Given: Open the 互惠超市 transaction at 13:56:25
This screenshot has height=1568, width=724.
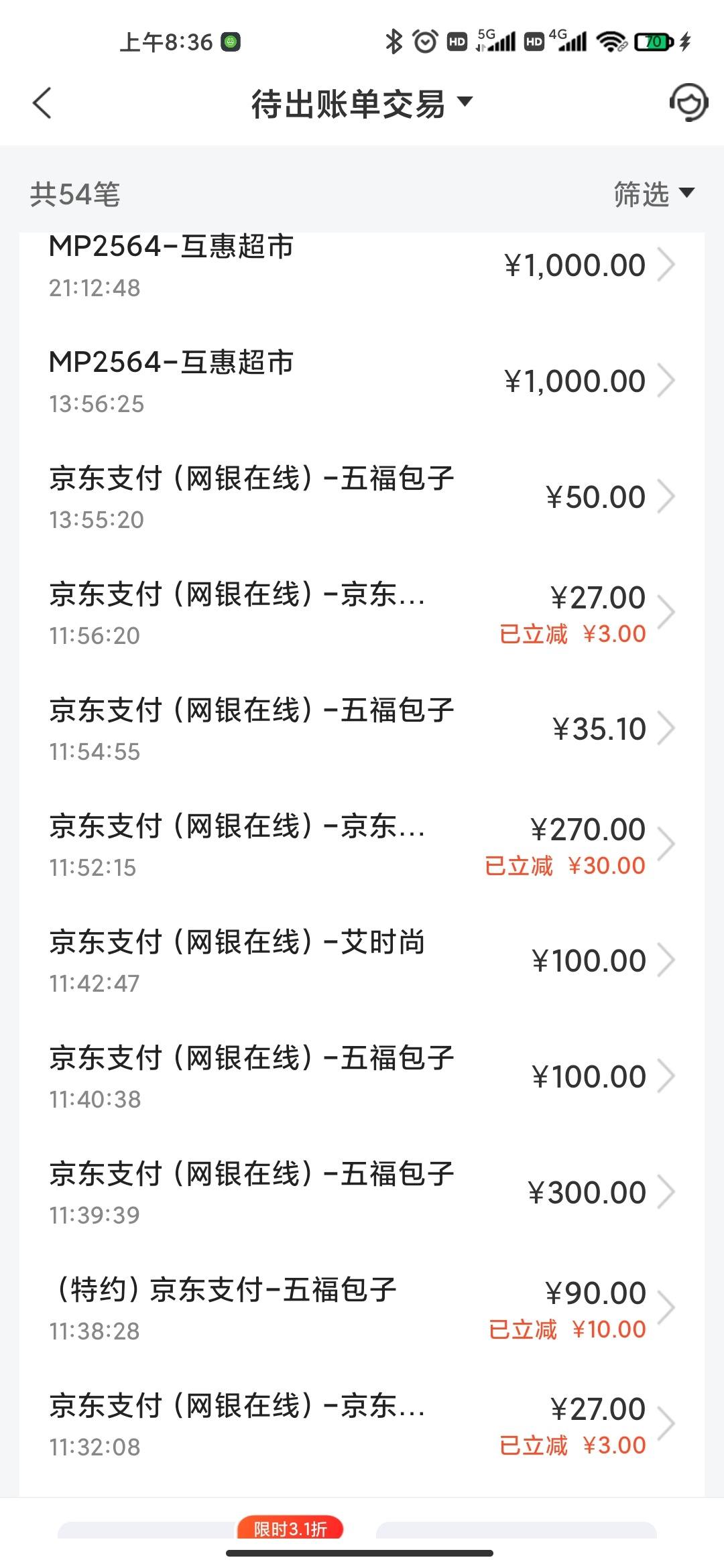Looking at the screenshot, I should 362,381.
